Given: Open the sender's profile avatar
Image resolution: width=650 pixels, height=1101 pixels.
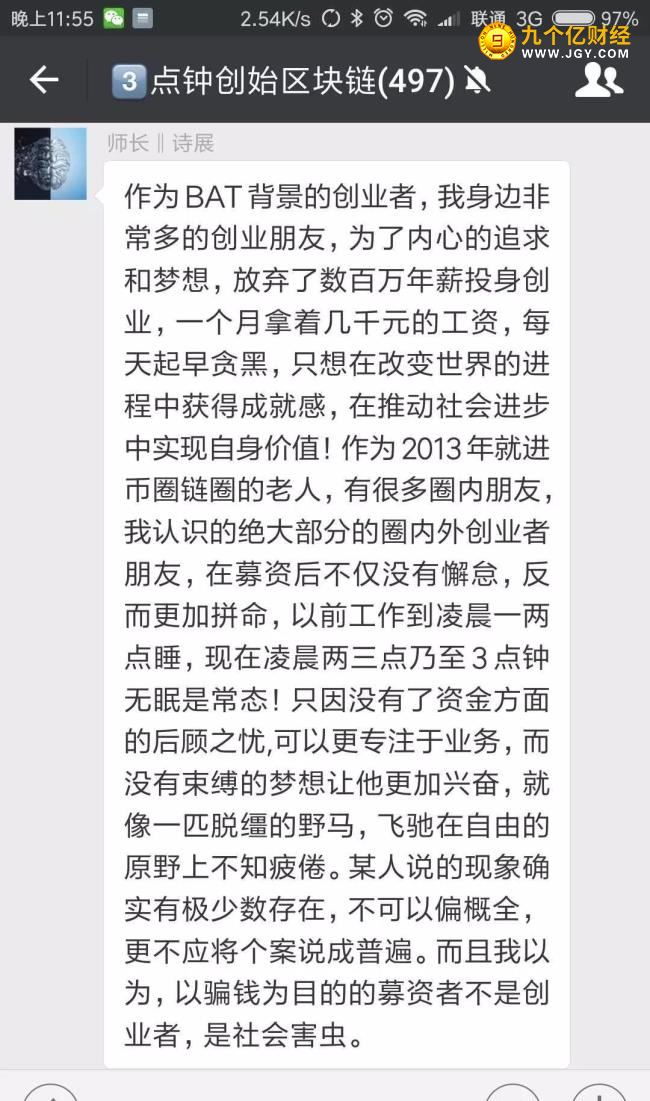Looking at the screenshot, I should click(x=50, y=164).
